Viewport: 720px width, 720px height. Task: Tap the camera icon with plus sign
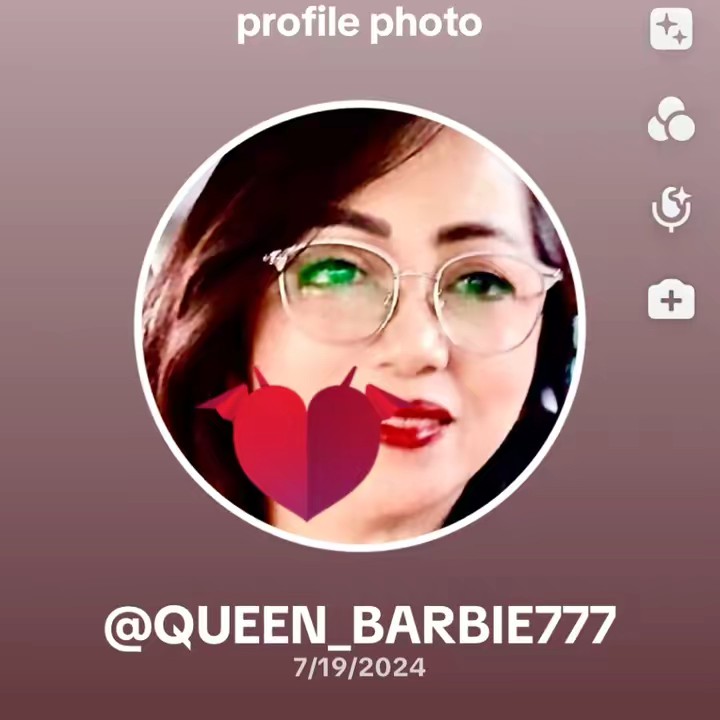pos(671,299)
